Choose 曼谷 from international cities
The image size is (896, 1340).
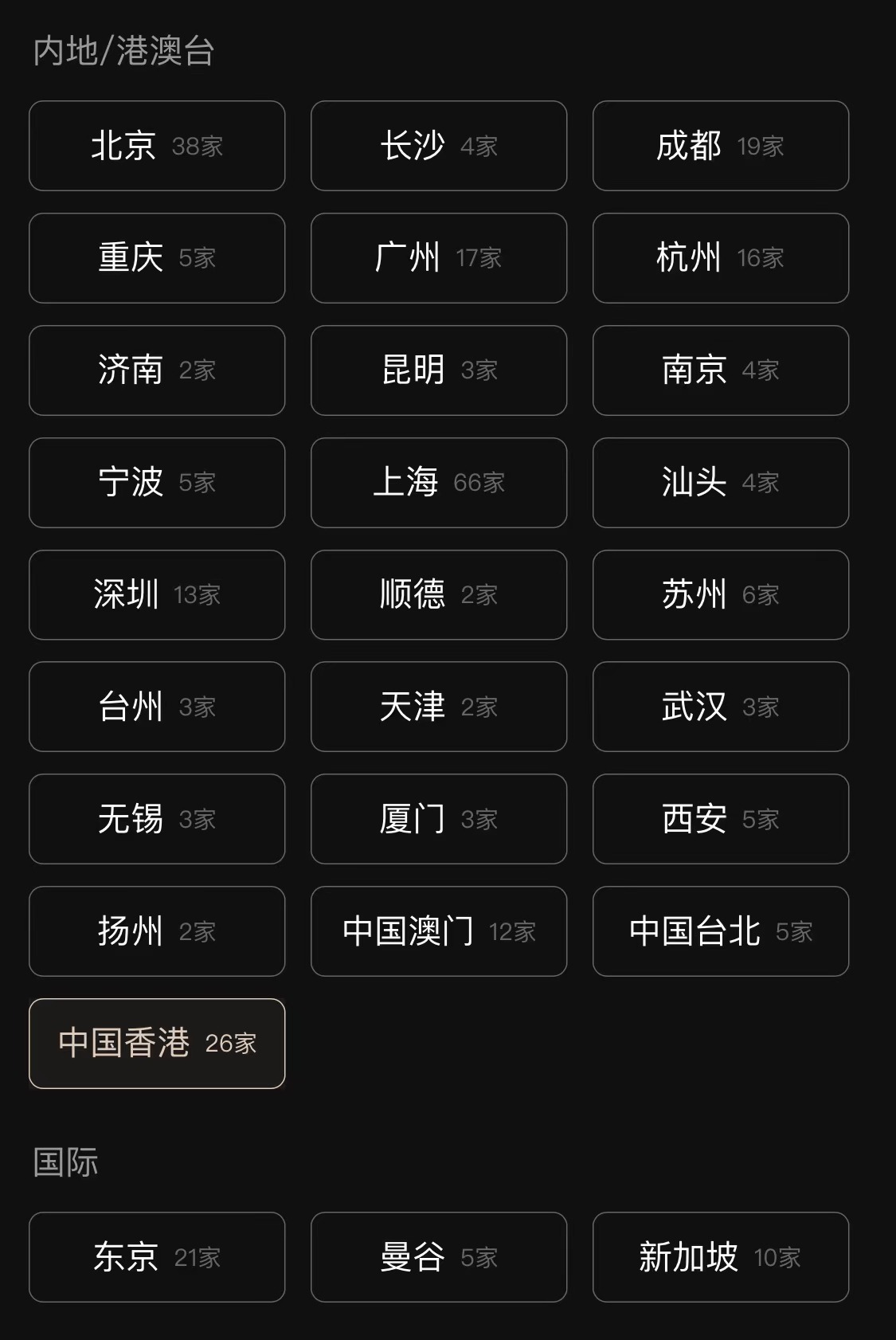(x=439, y=1257)
